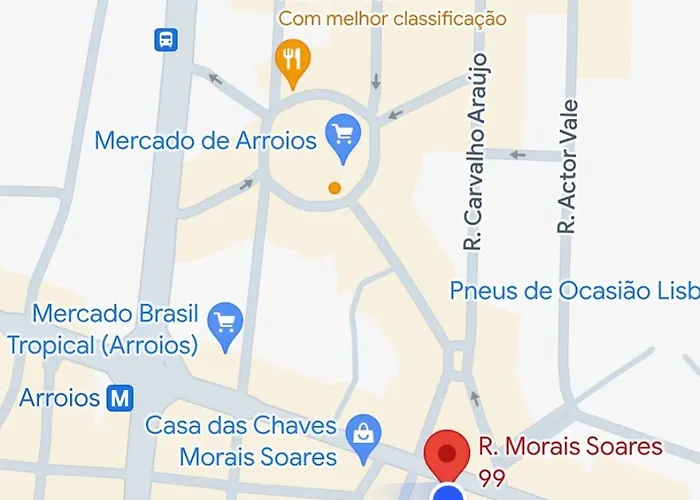Tap the red R. Morais Soares 99 marker
The image size is (700, 500).
(x=448, y=455)
